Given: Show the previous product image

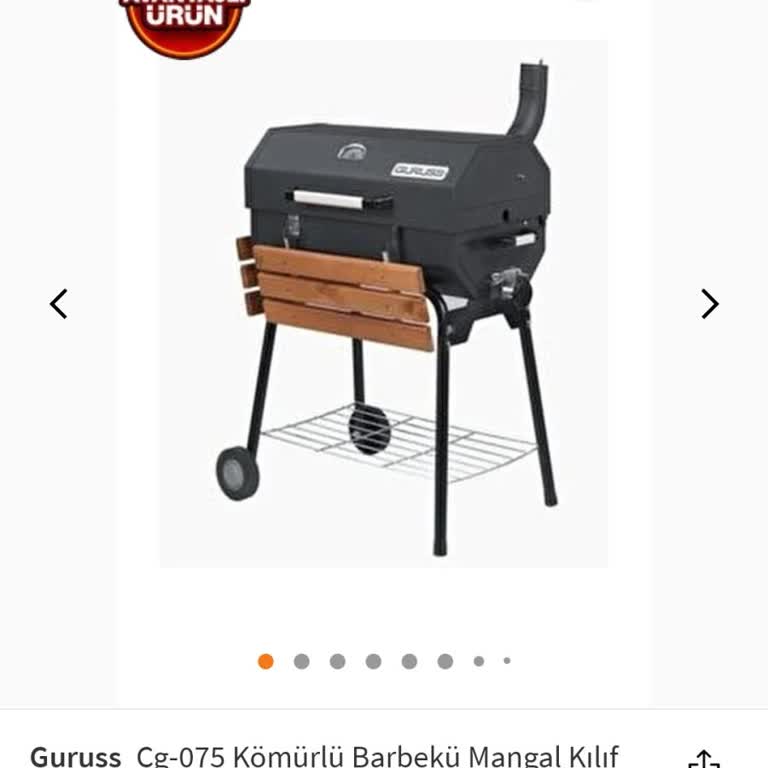Looking at the screenshot, I should tap(59, 304).
